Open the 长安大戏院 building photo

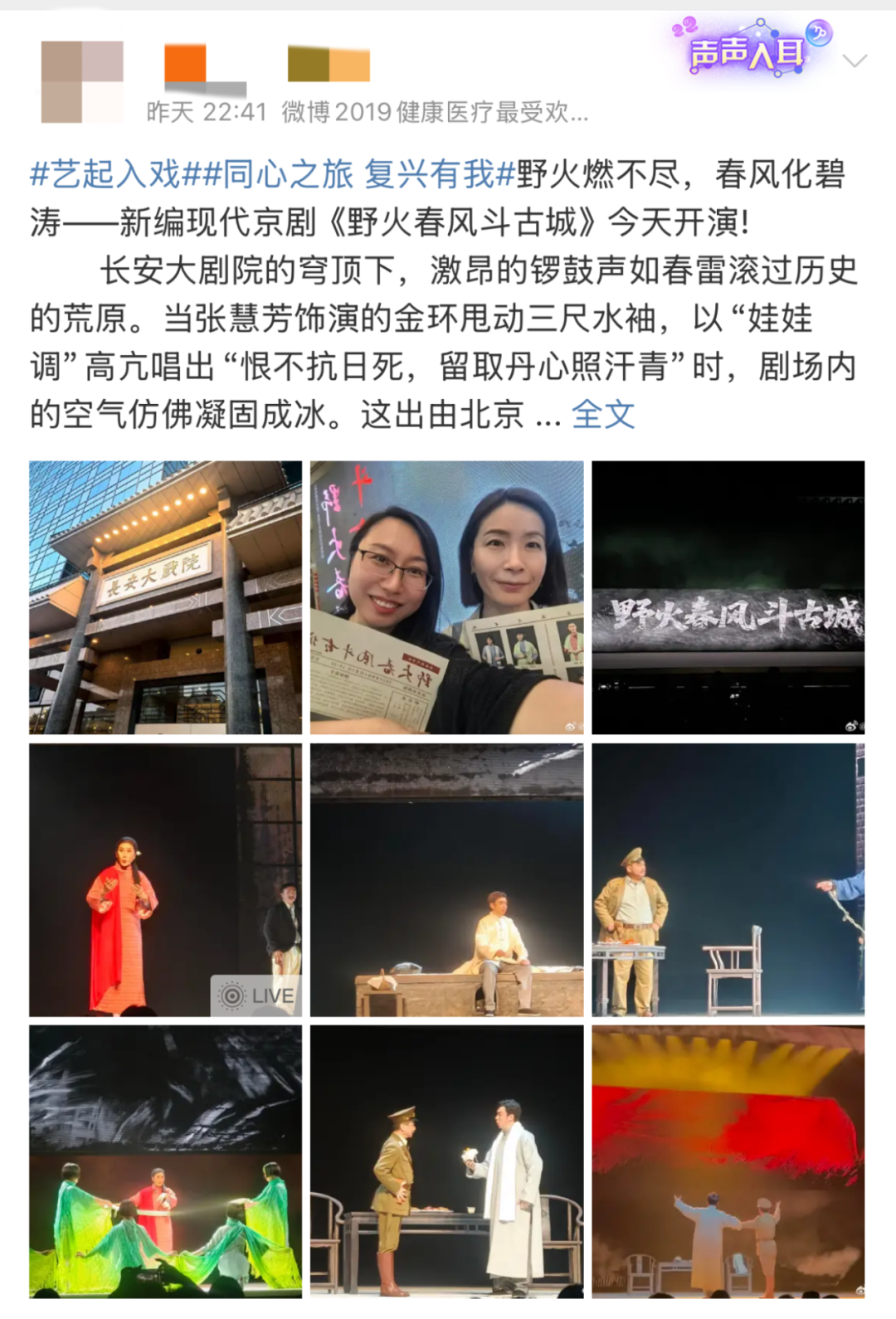165,597
